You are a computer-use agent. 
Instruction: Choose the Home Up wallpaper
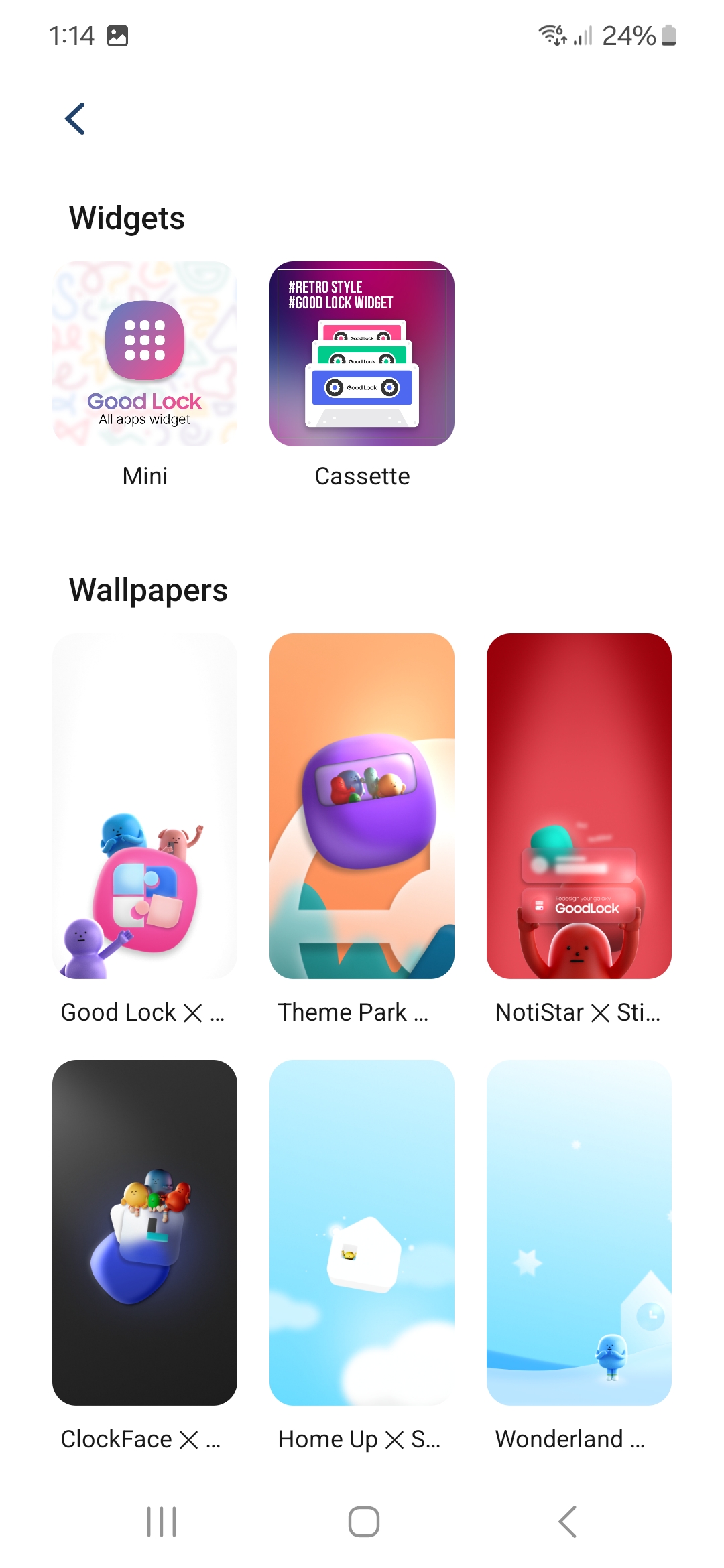(x=362, y=1232)
